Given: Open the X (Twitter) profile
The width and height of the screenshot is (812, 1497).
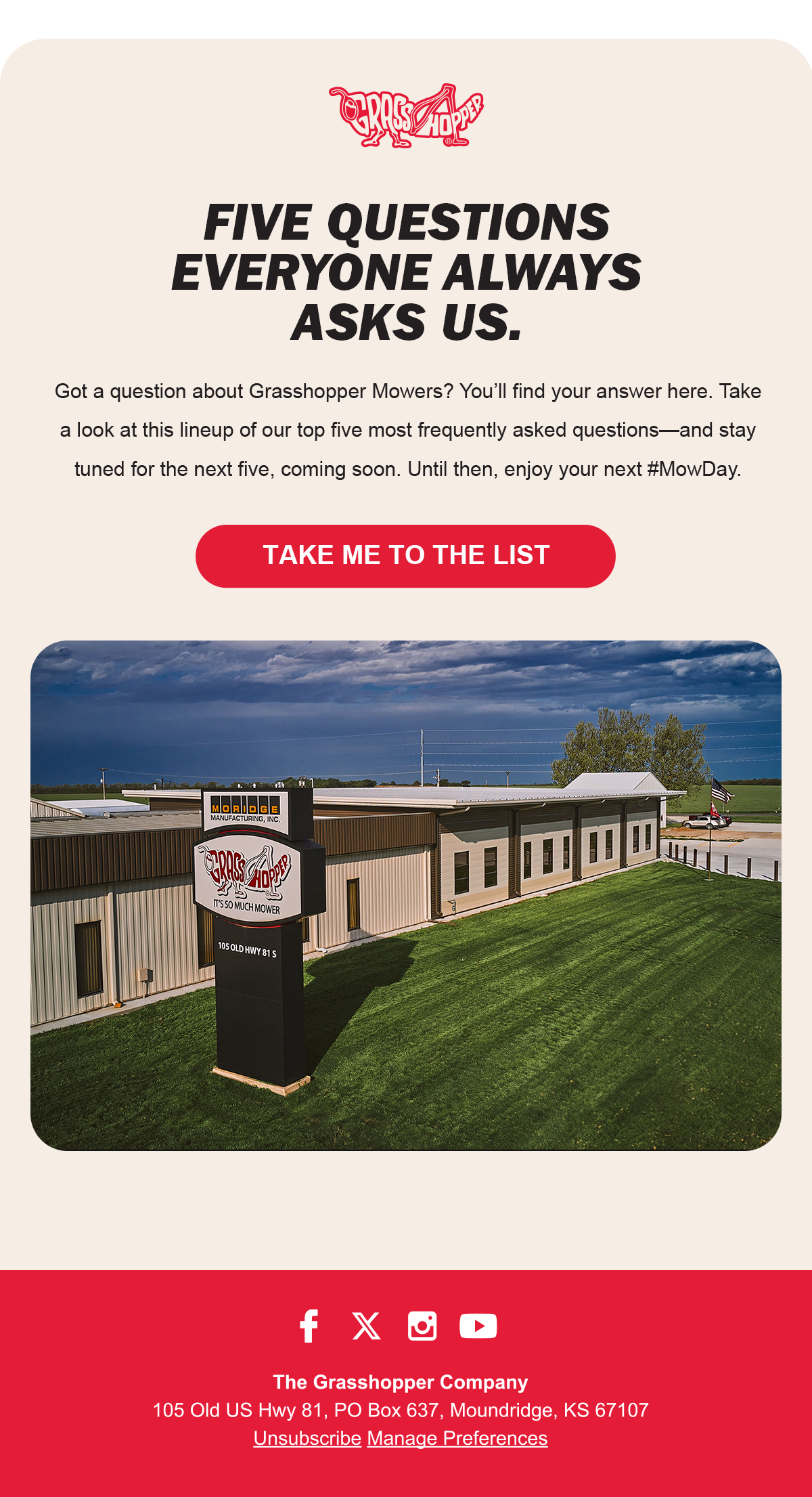Looking at the screenshot, I should (366, 1326).
